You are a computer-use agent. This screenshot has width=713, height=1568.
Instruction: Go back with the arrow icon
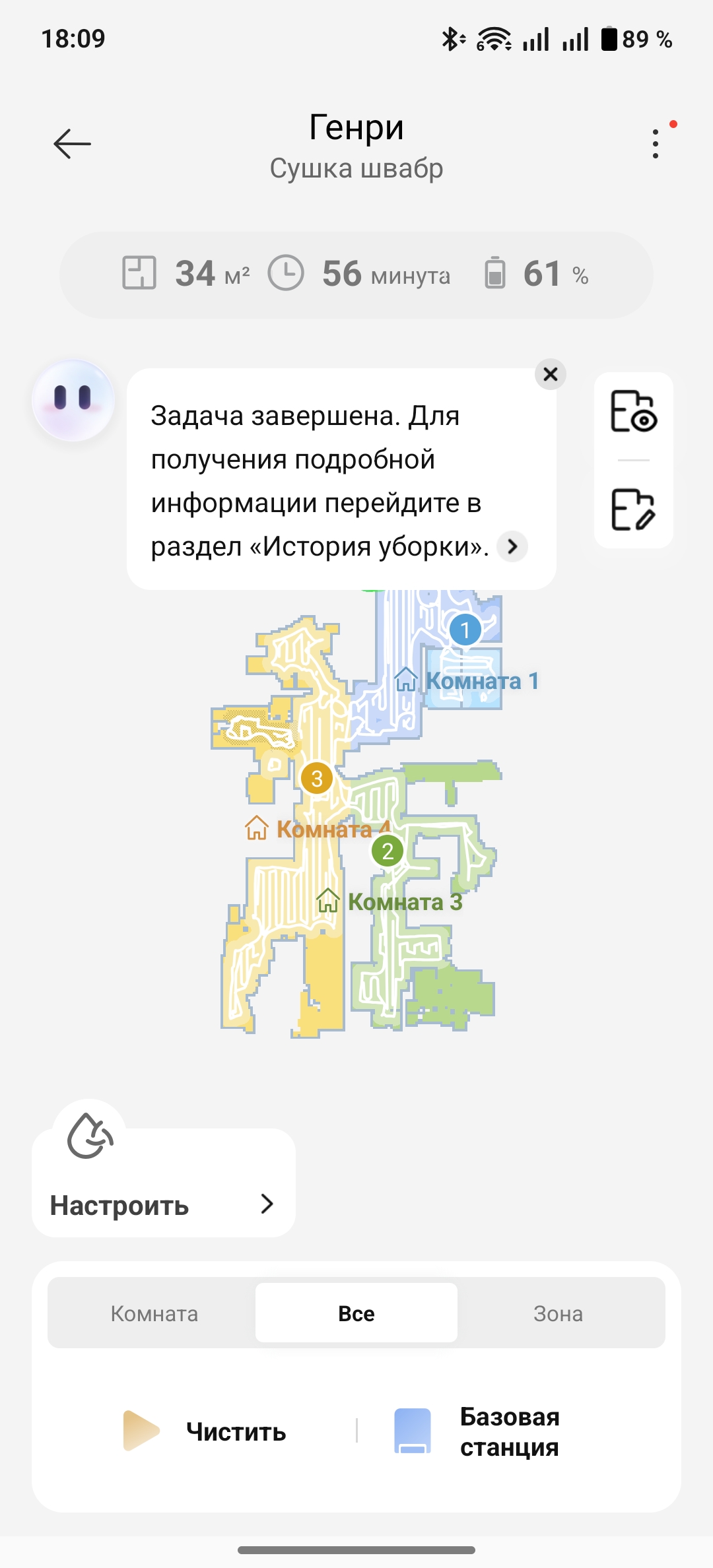[x=72, y=144]
